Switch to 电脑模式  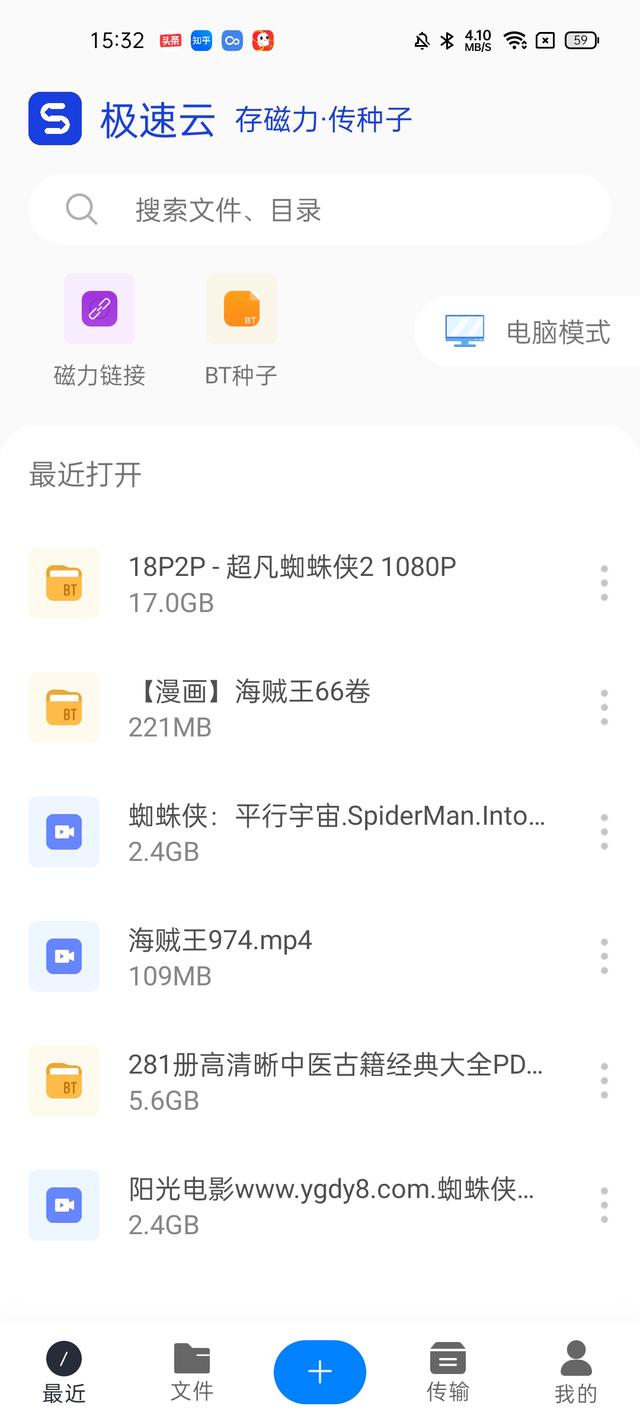click(x=527, y=332)
